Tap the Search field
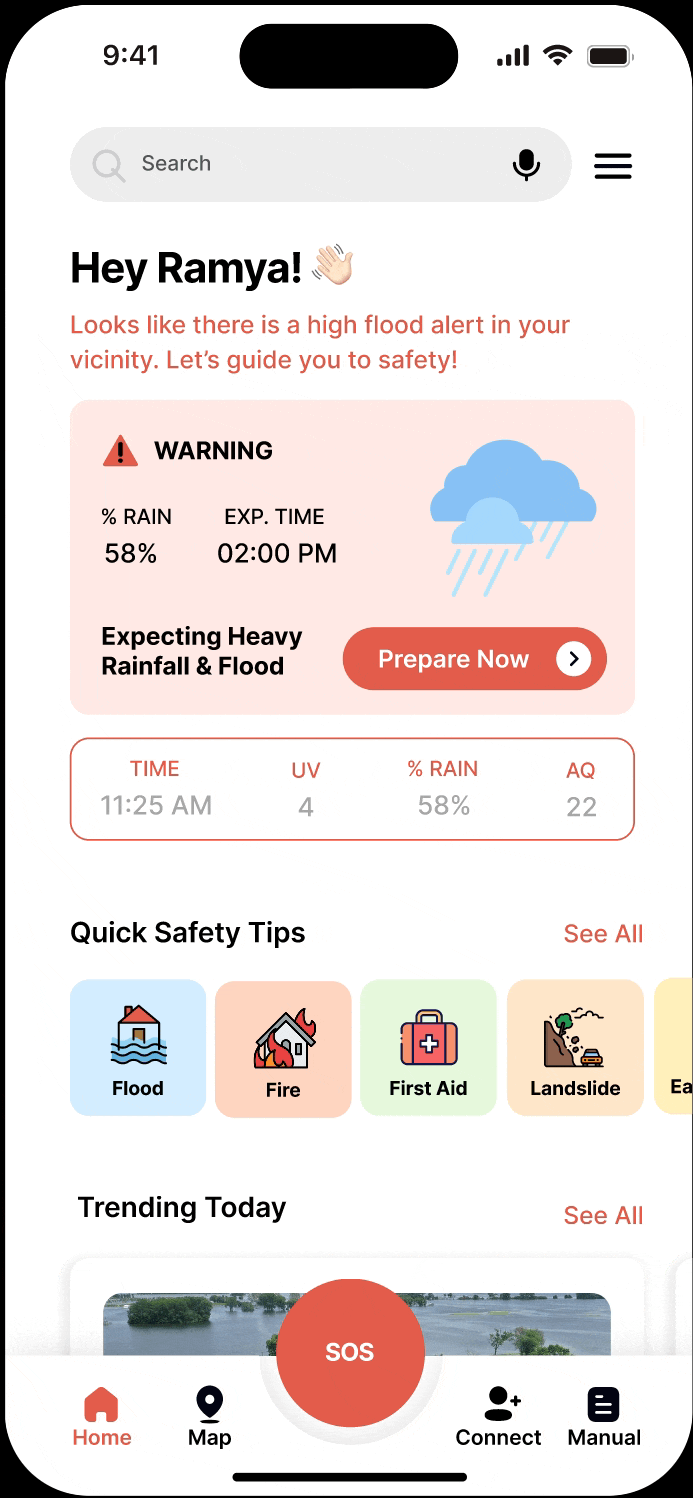 300,164
